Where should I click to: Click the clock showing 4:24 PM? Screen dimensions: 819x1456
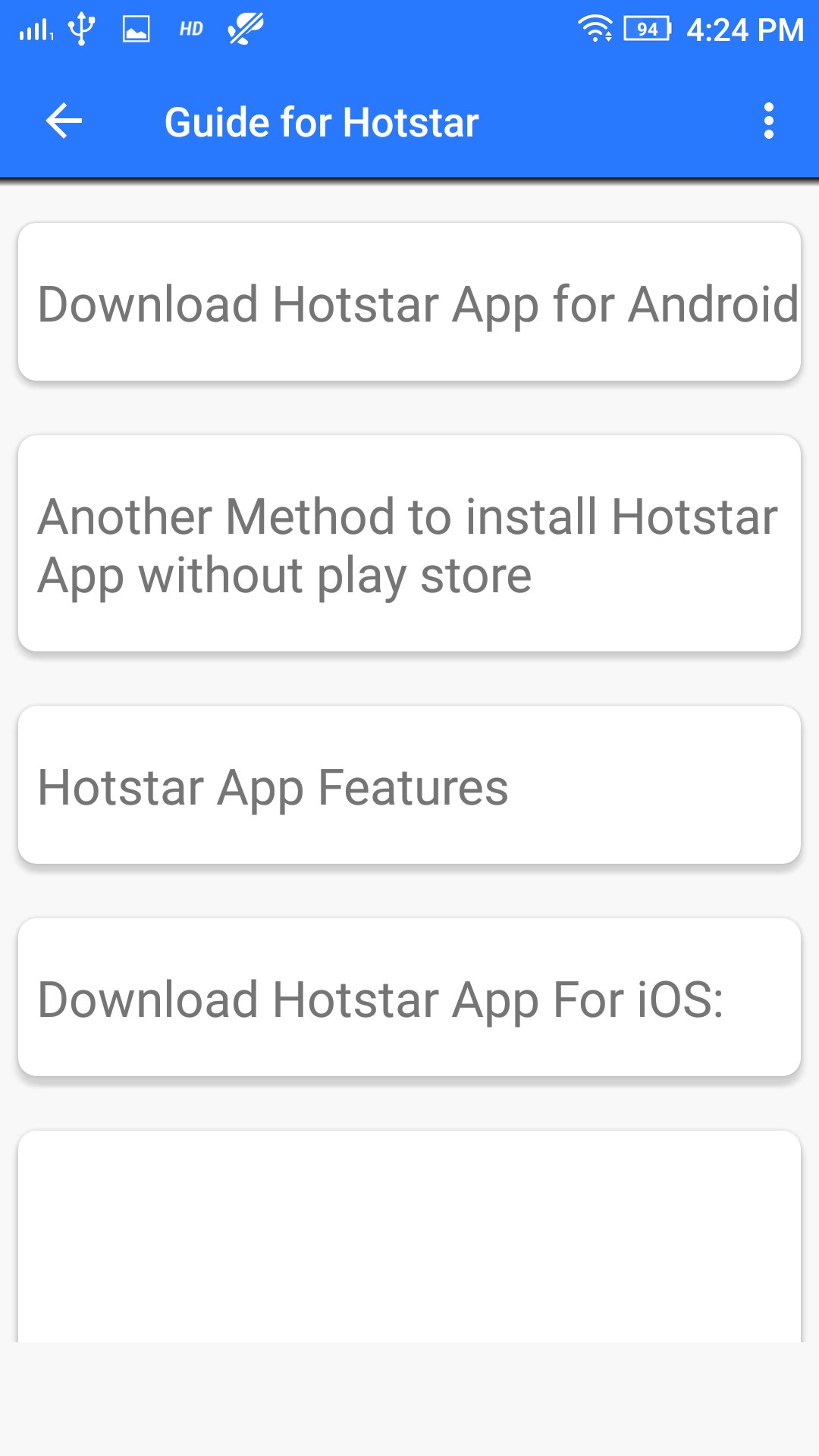(745, 29)
